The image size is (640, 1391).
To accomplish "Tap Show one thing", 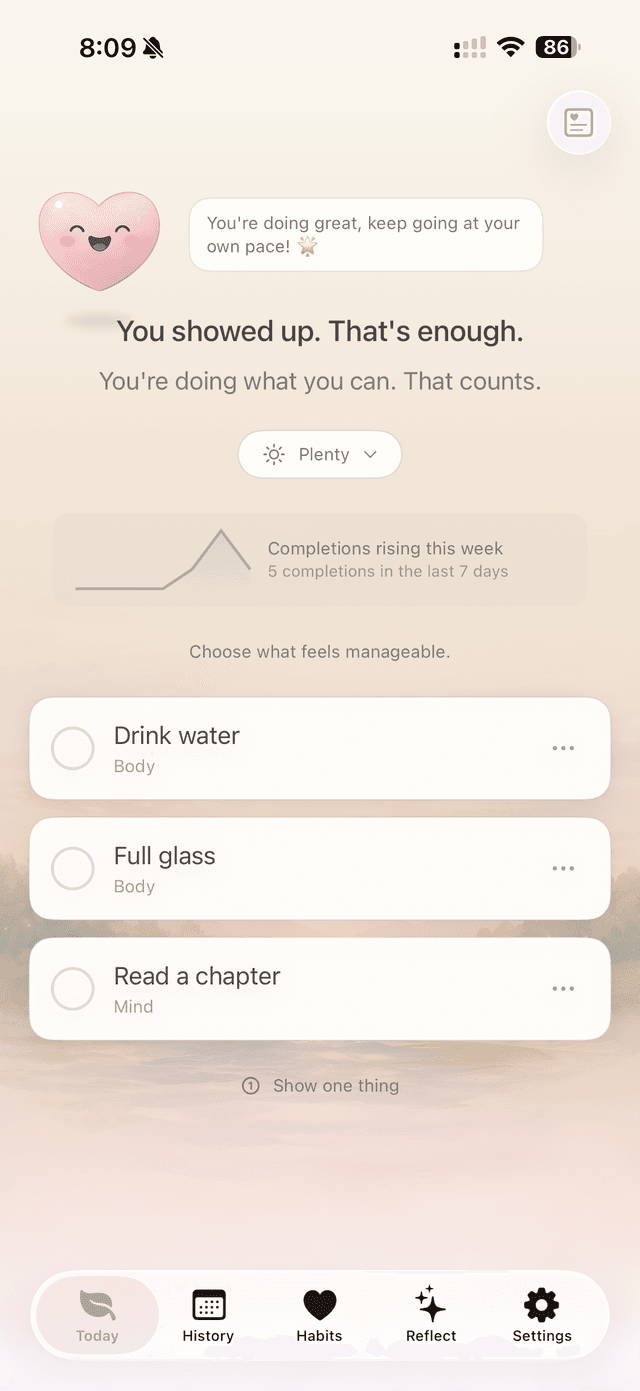I will pyautogui.click(x=321, y=1086).
